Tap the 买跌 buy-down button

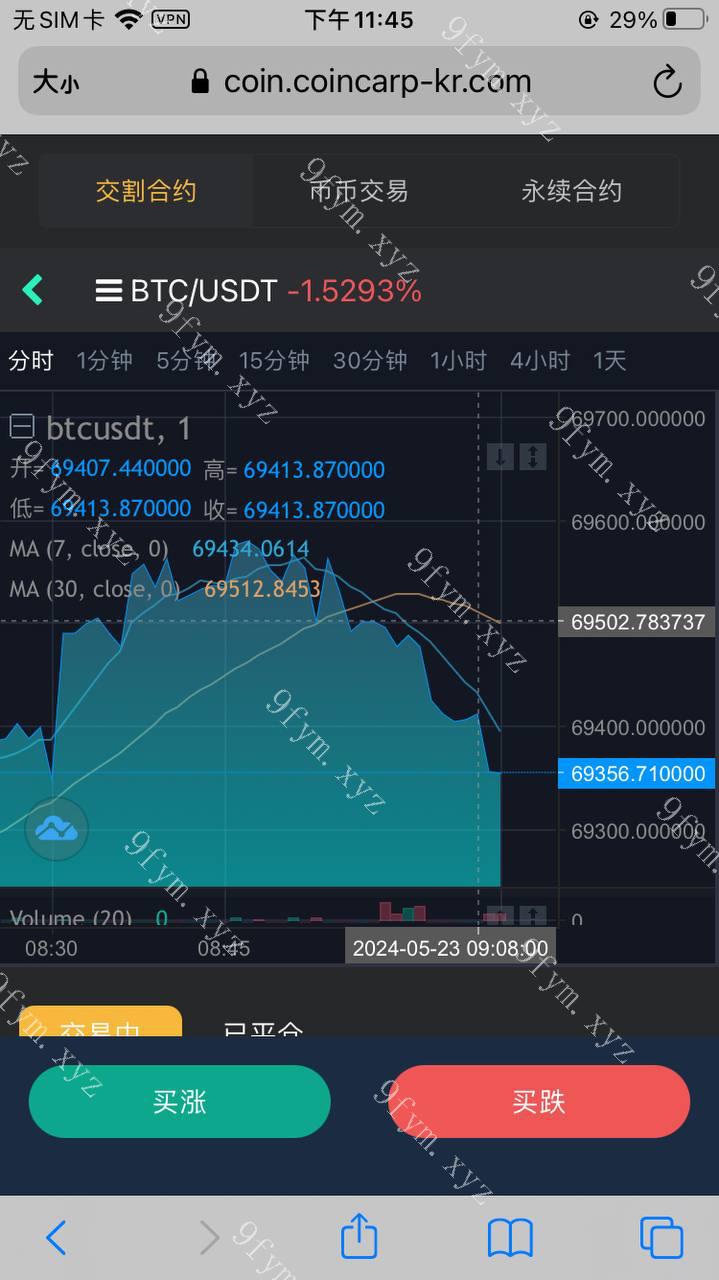(539, 1101)
